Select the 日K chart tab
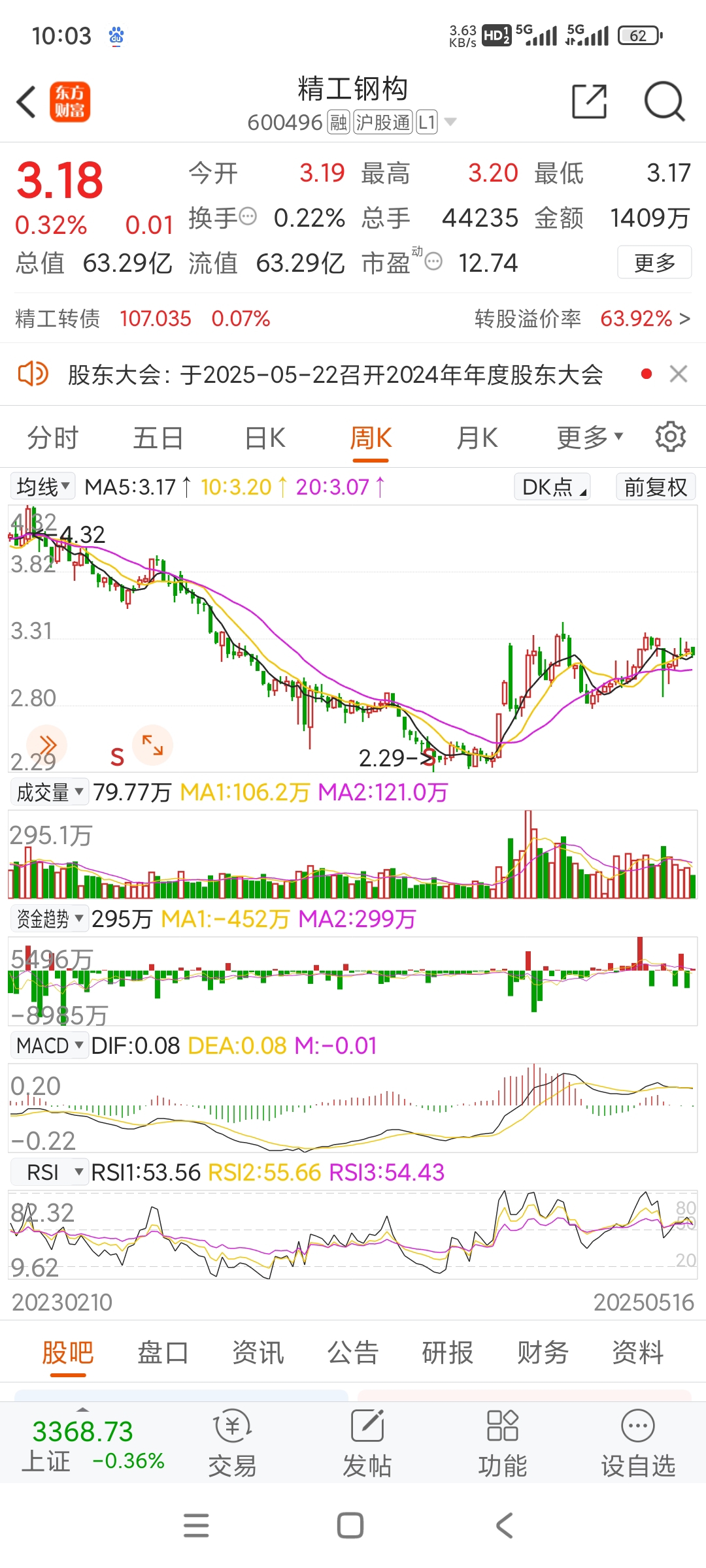 coord(265,438)
